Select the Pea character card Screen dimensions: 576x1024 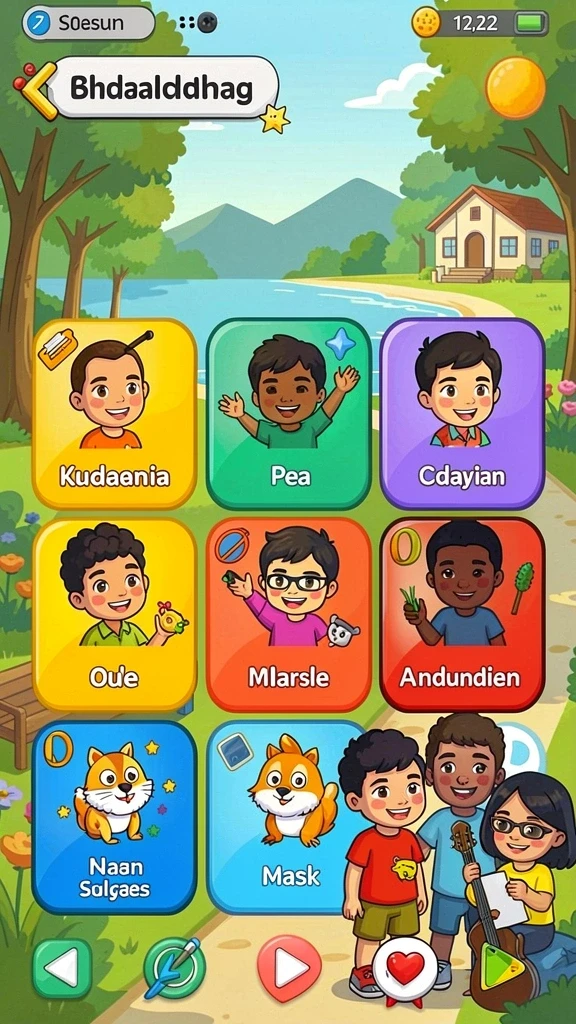pyautogui.click(x=289, y=413)
